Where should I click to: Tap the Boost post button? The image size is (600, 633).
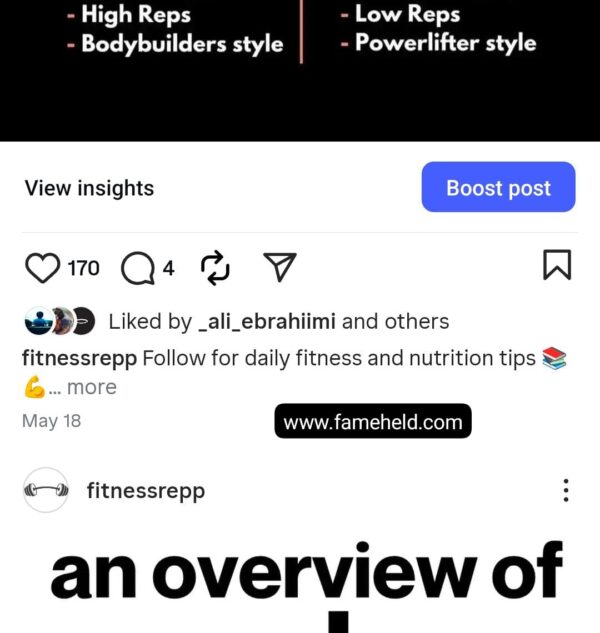pos(498,188)
